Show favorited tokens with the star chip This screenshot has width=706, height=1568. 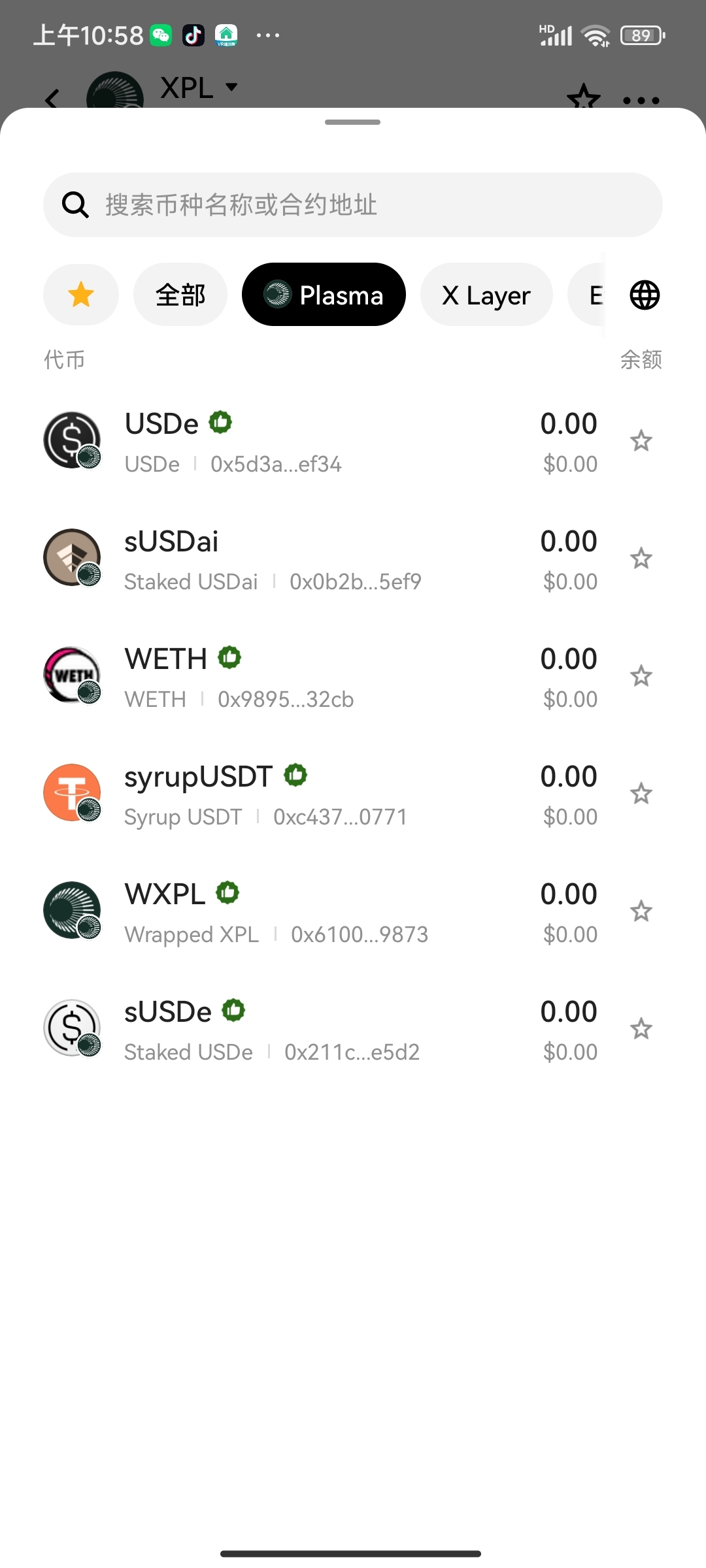[x=81, y=295]
